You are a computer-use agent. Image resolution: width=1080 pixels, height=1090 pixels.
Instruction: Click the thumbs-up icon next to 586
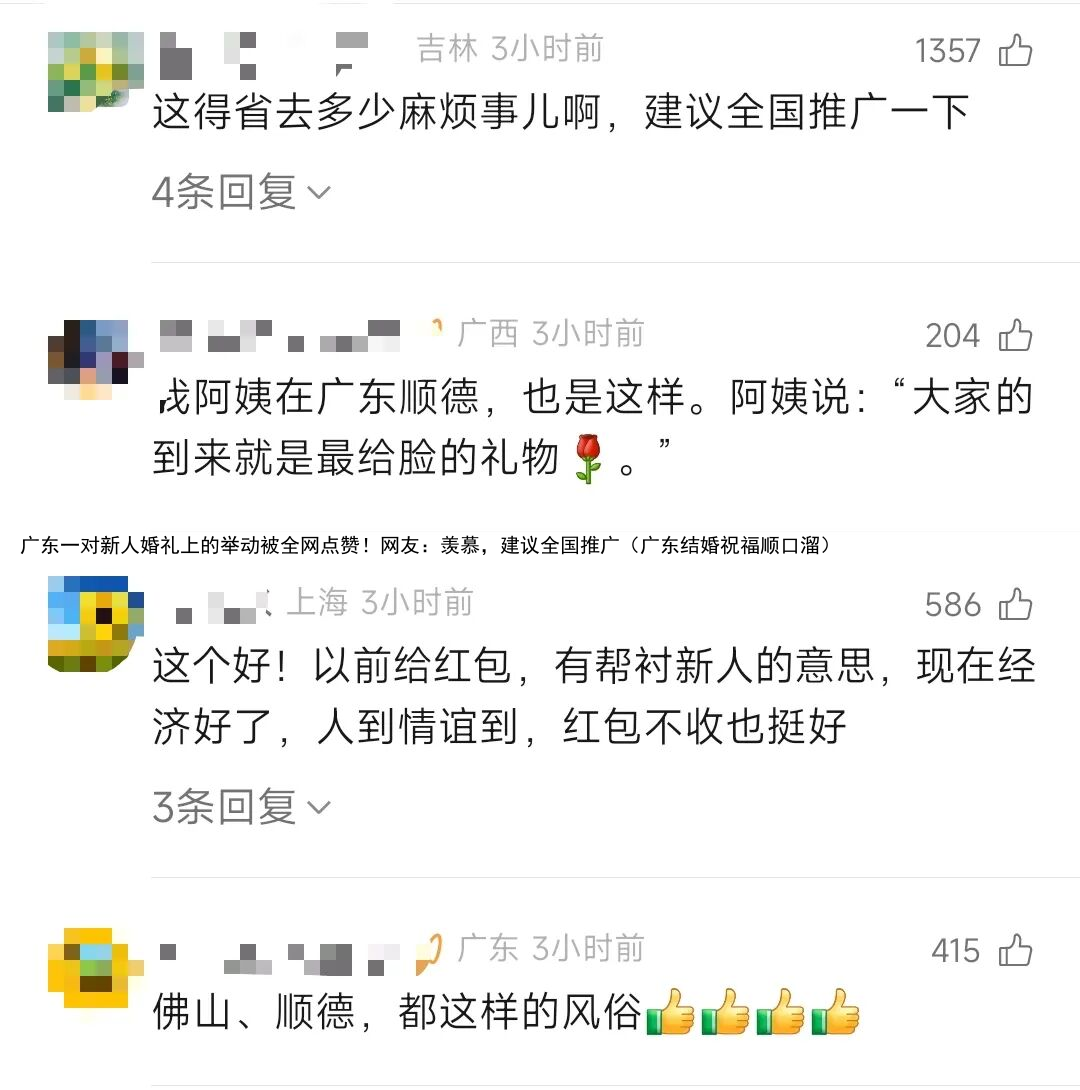pos(1016,605)
